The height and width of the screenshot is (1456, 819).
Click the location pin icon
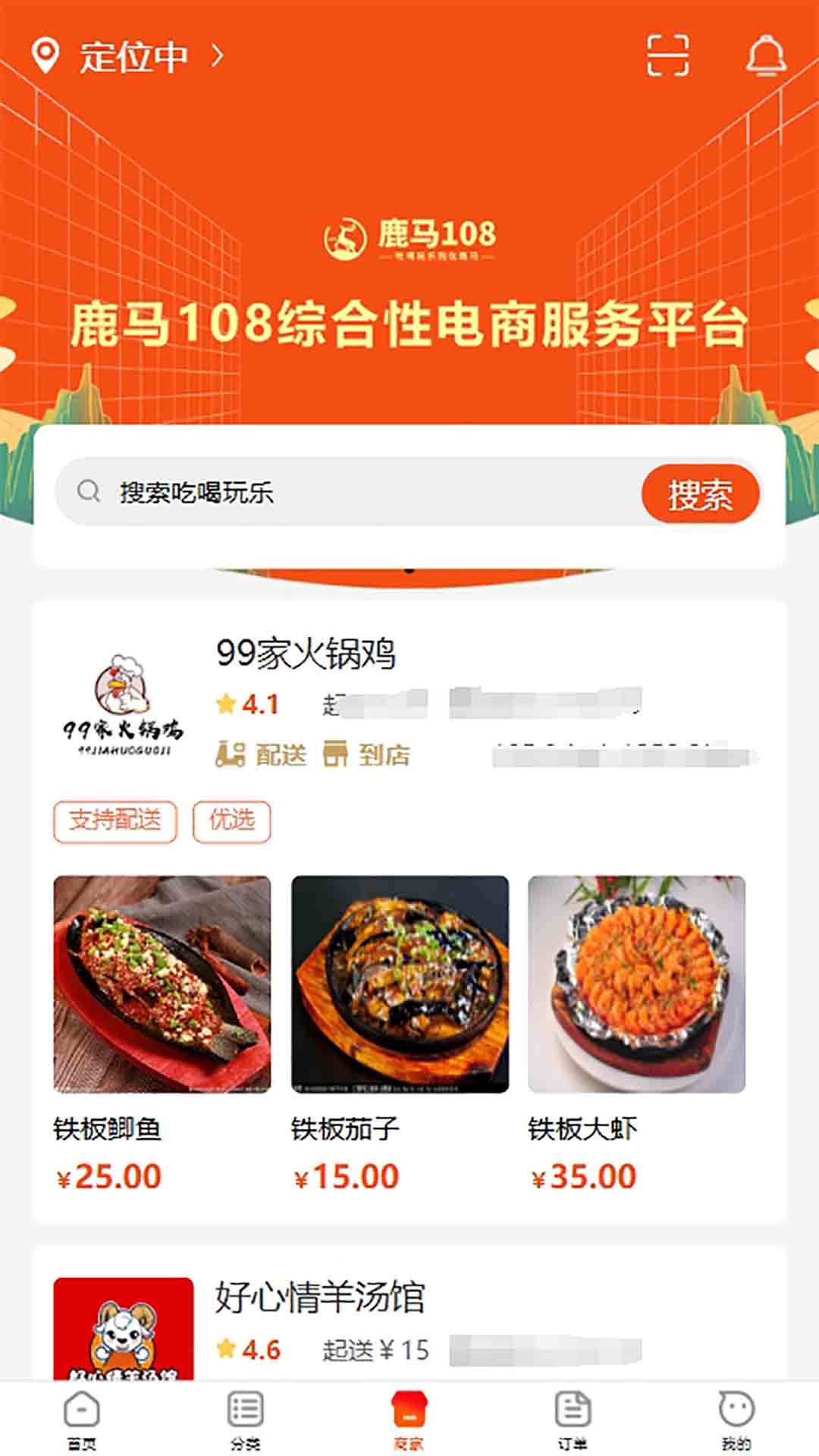click(x=47, y=55)
